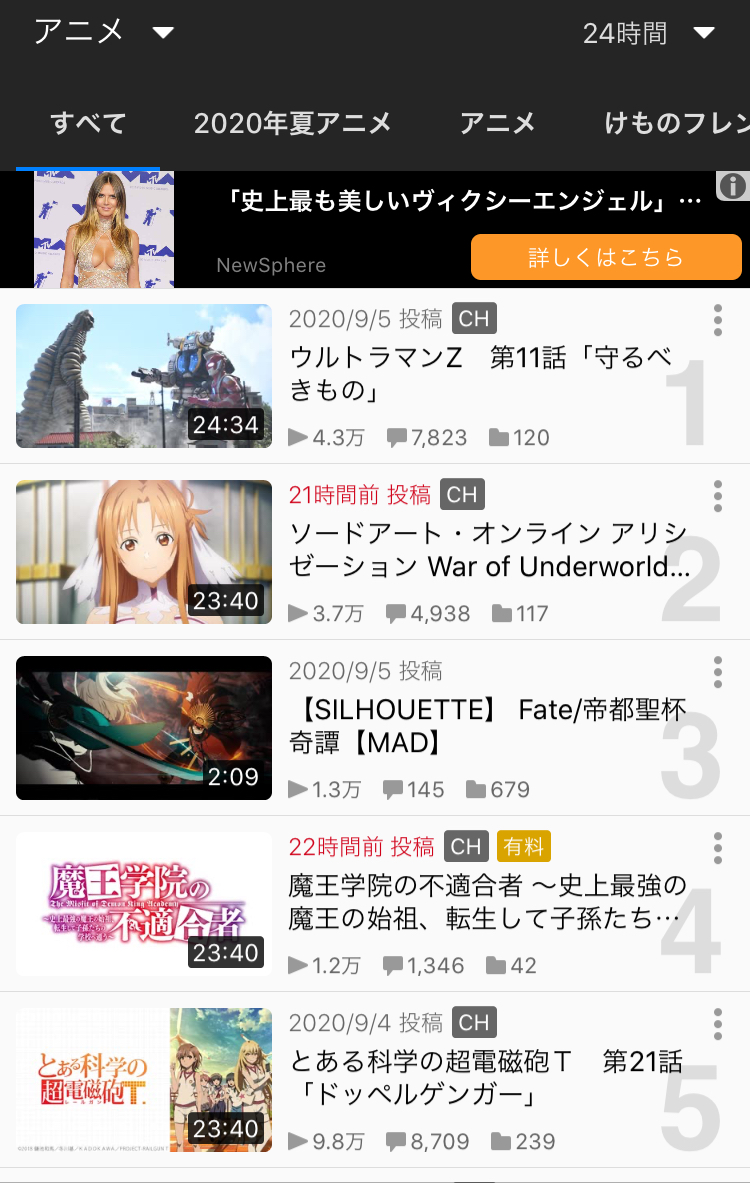
Task: Open the アニメ category dropdown
Action: click(103, 32)
